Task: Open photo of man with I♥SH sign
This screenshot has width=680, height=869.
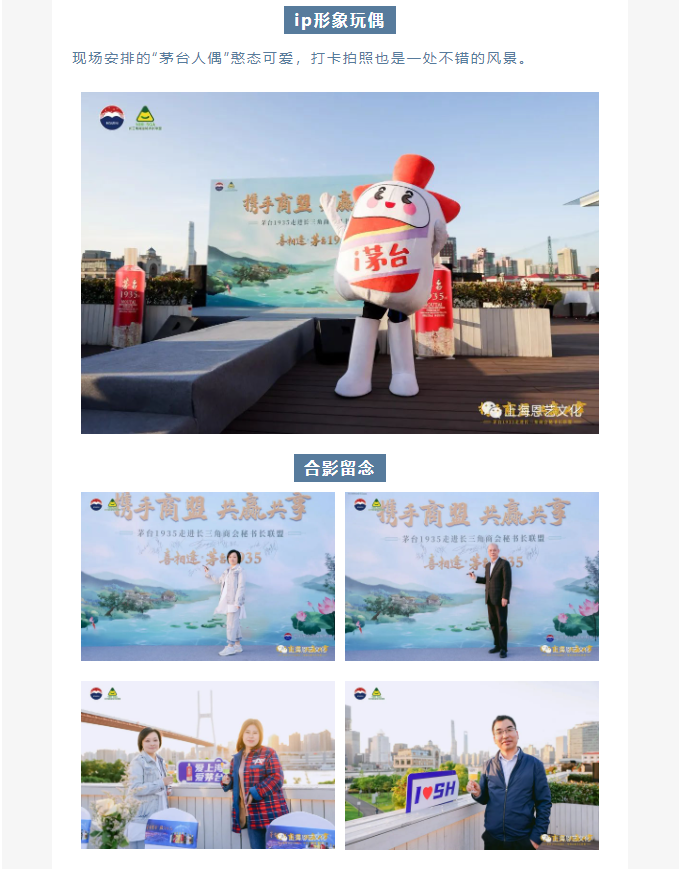Action: coord(472,765)
